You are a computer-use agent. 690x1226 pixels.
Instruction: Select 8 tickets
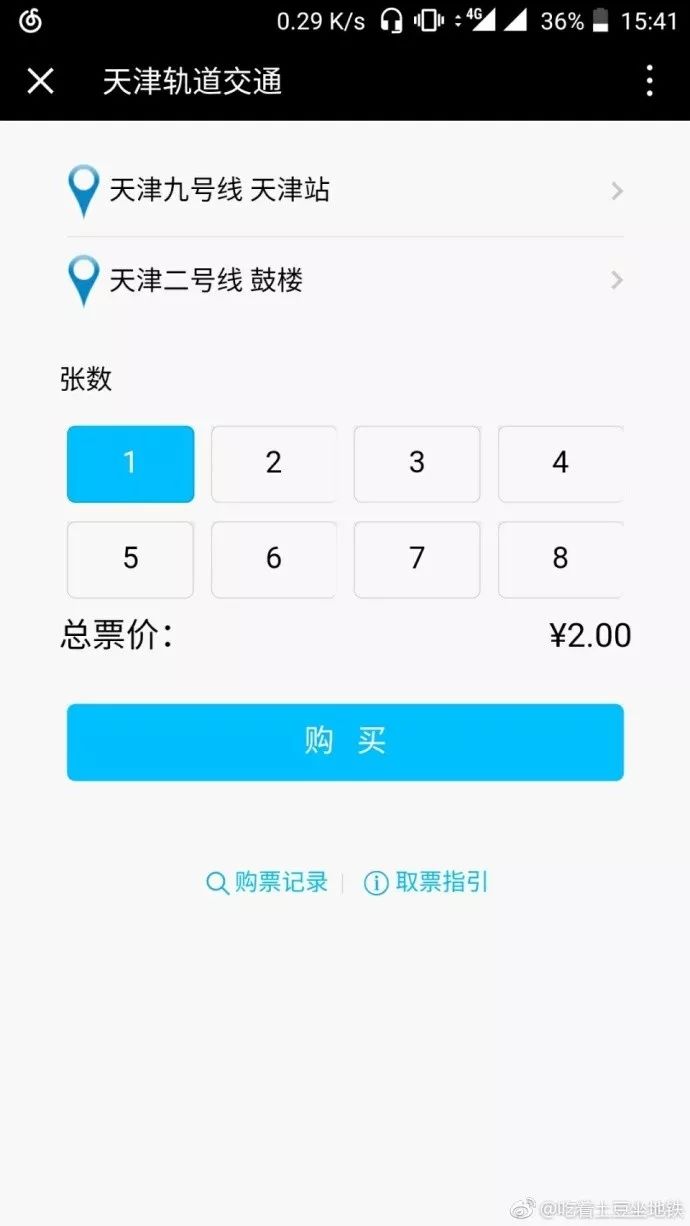pyautogui.click(x=560, y=559)
